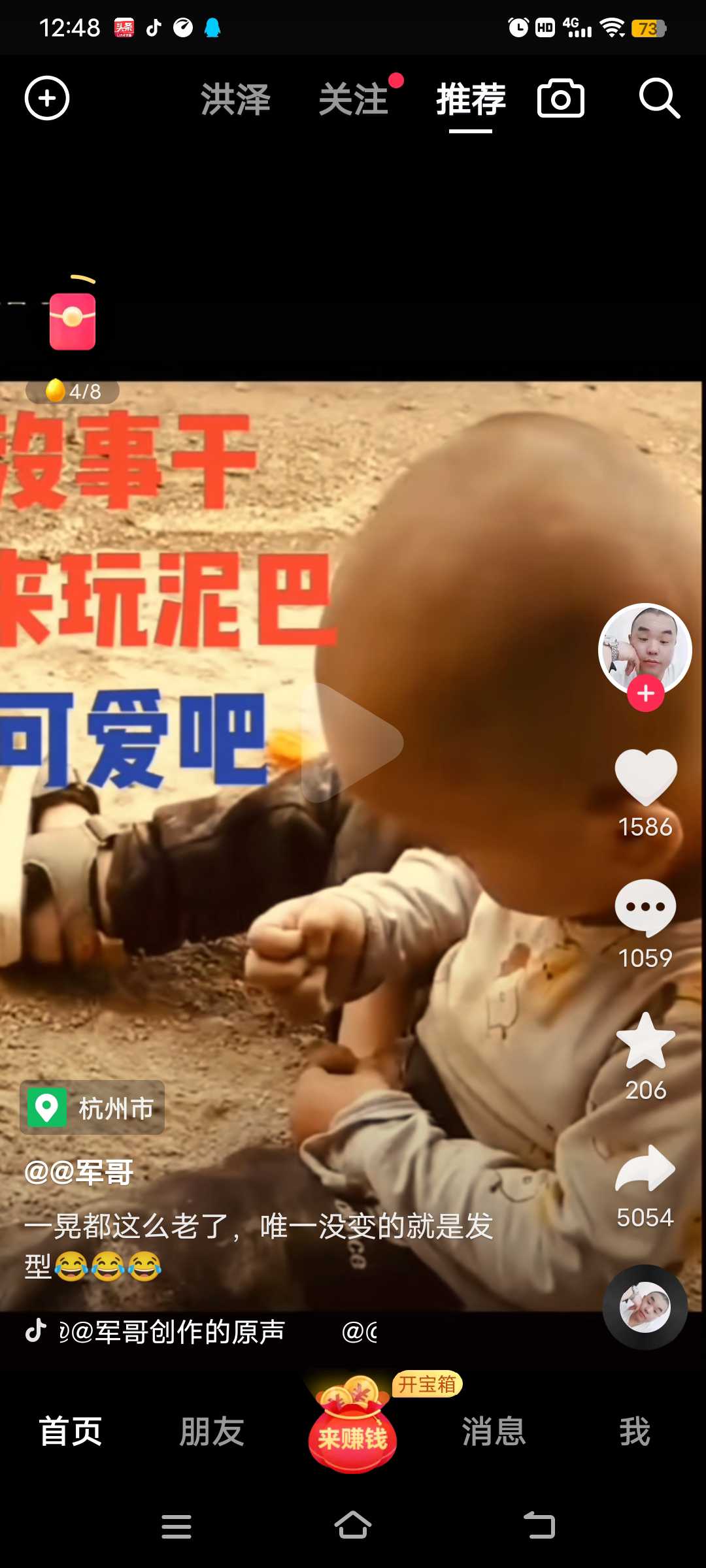The height and width of the screenshot is (1568, 706).
Task: Favorite the video with the star icon
Action: click(646, 1041)
